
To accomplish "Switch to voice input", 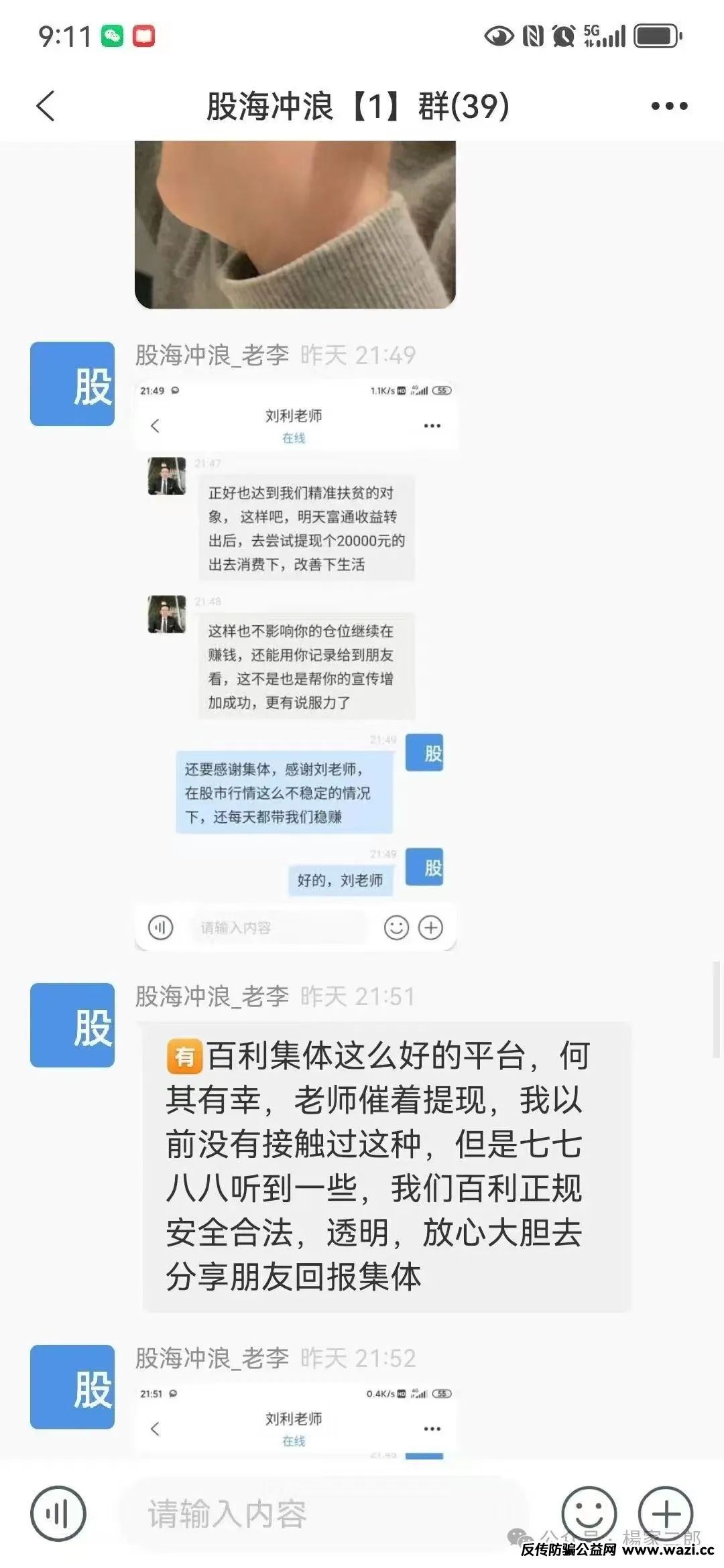I will pyautogui.click(x=58, y=1514).
